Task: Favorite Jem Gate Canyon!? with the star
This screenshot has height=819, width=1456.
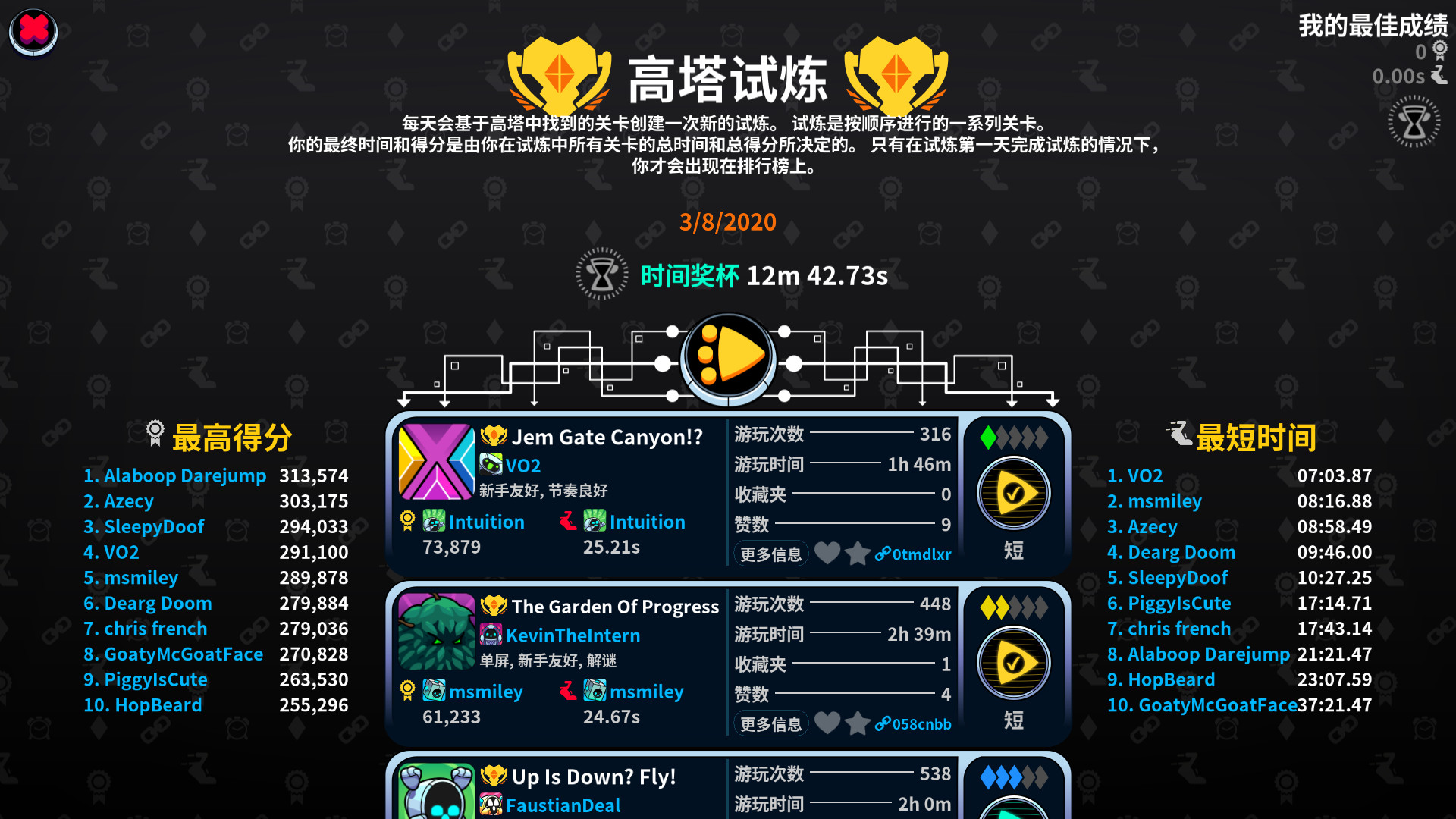Action: pyautogui.click(x=857, y=554)
